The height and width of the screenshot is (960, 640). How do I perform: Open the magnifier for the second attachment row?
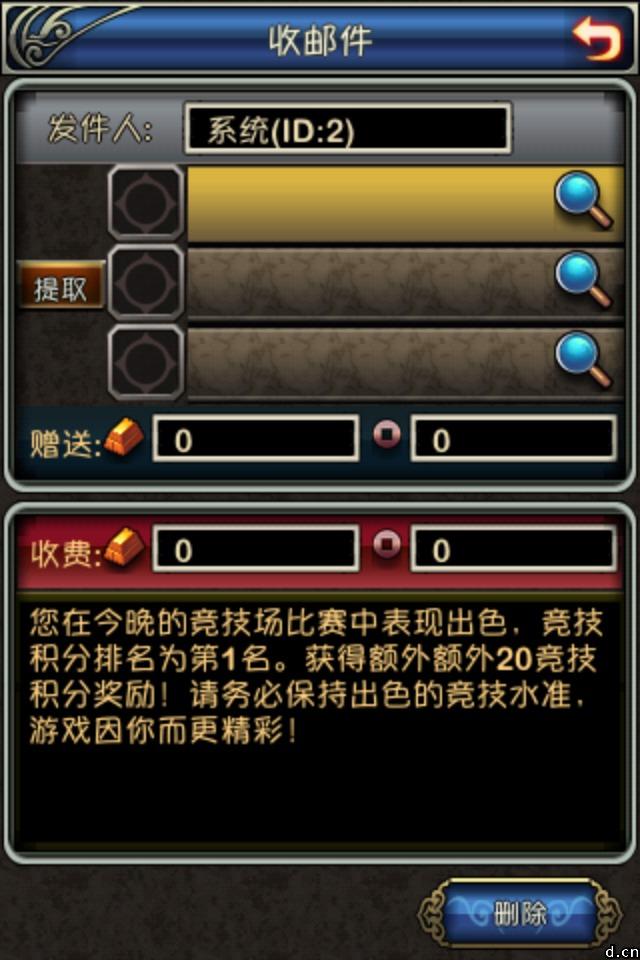tap(583, 279)
